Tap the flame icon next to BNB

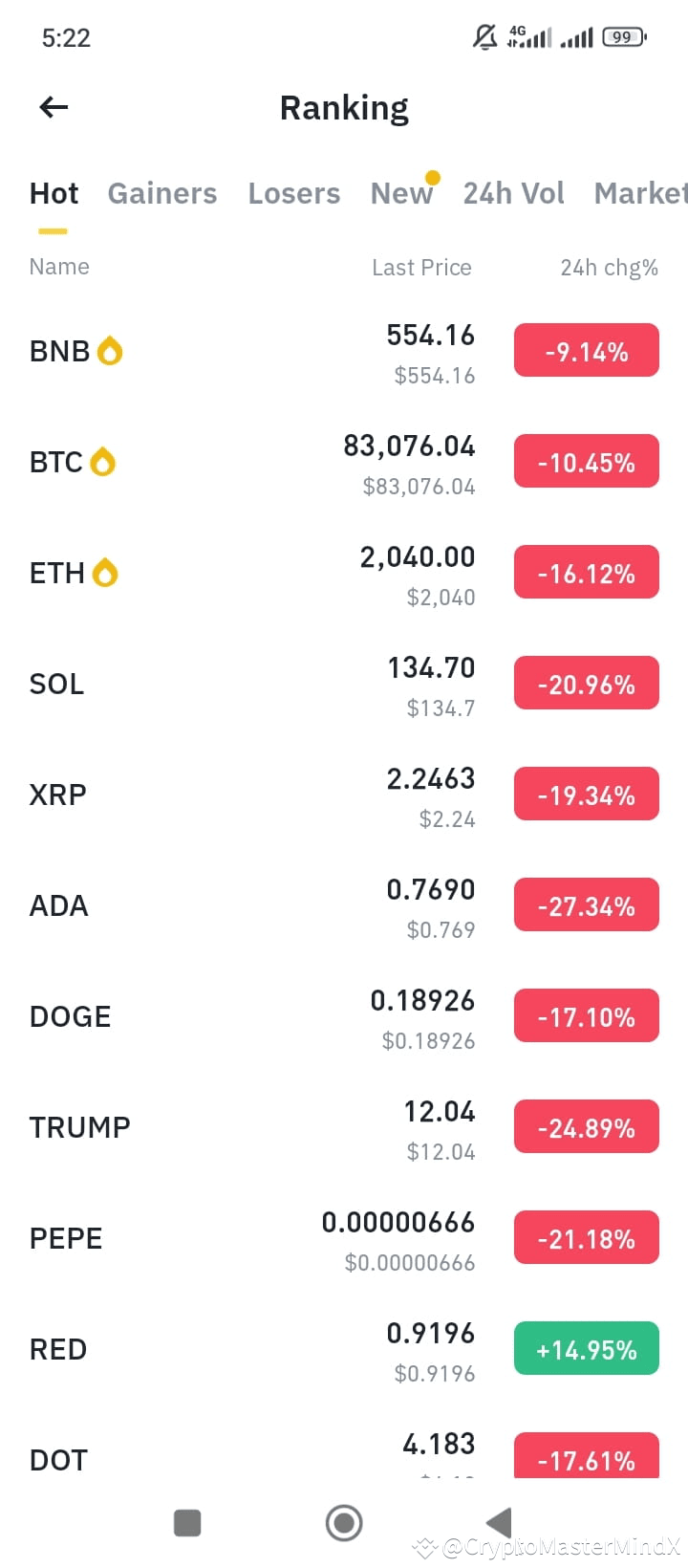pyautogui.click(x=111, y=350)
